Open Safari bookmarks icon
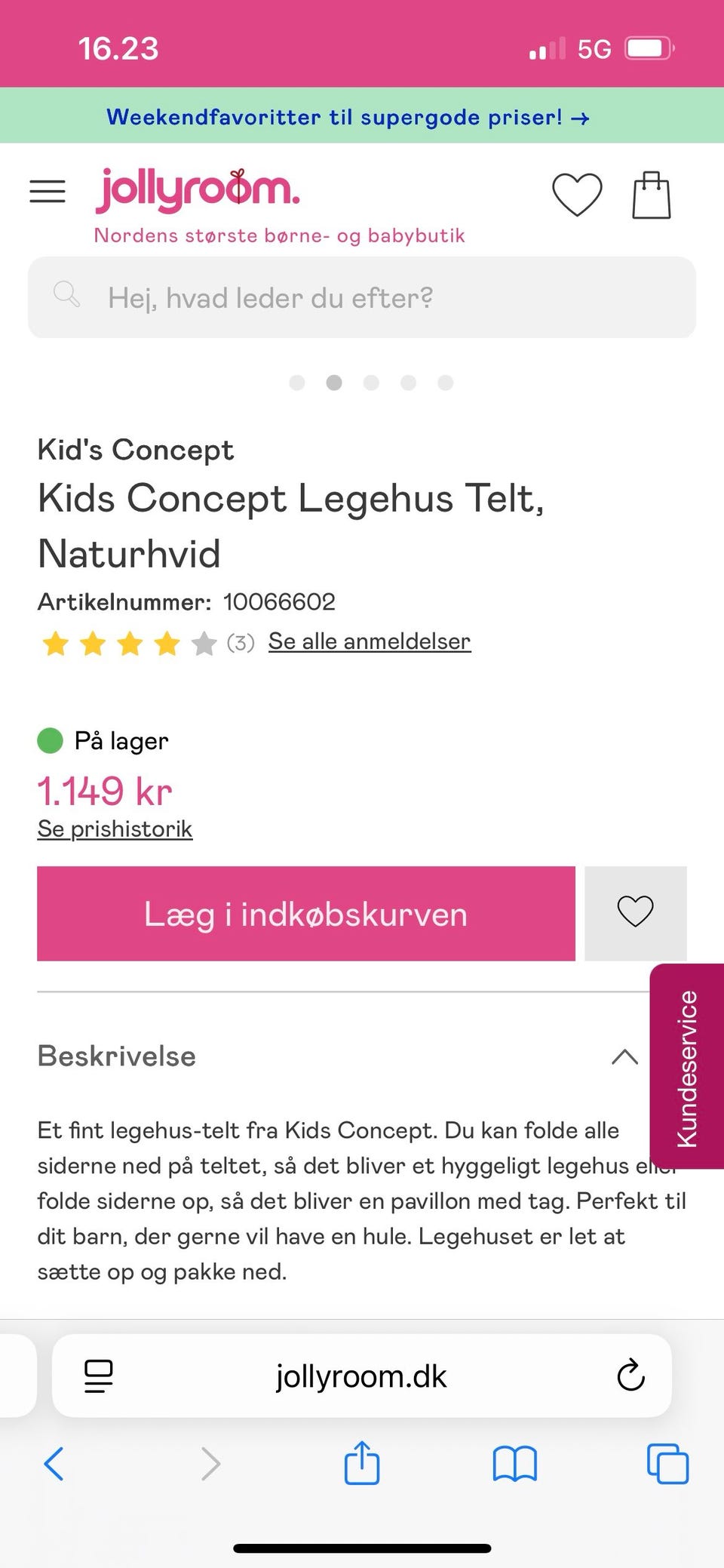Screen dimensions: 724x1568 click(515, 1464)
